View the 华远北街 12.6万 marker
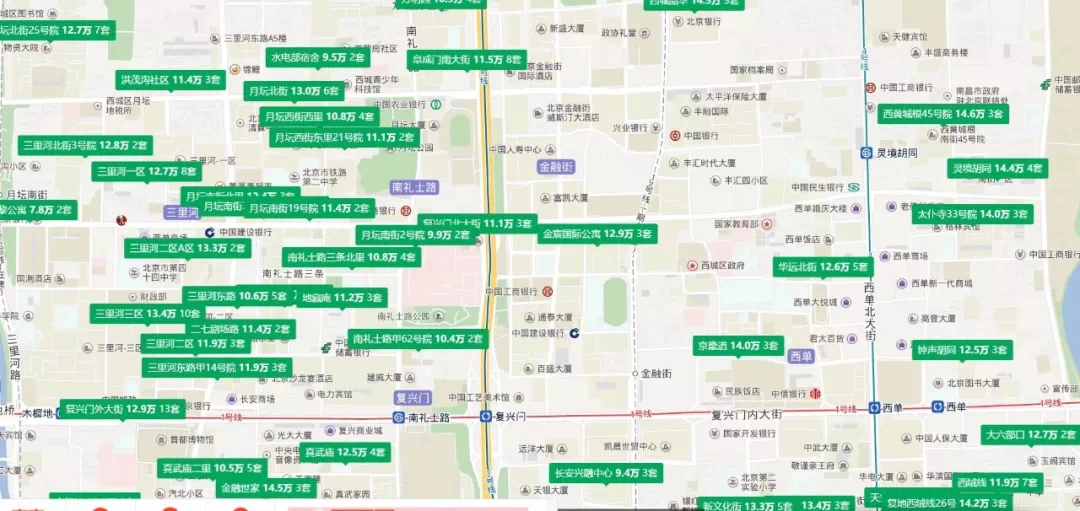The height and width of the screenshot is (511, 1080). pos(823,267)
